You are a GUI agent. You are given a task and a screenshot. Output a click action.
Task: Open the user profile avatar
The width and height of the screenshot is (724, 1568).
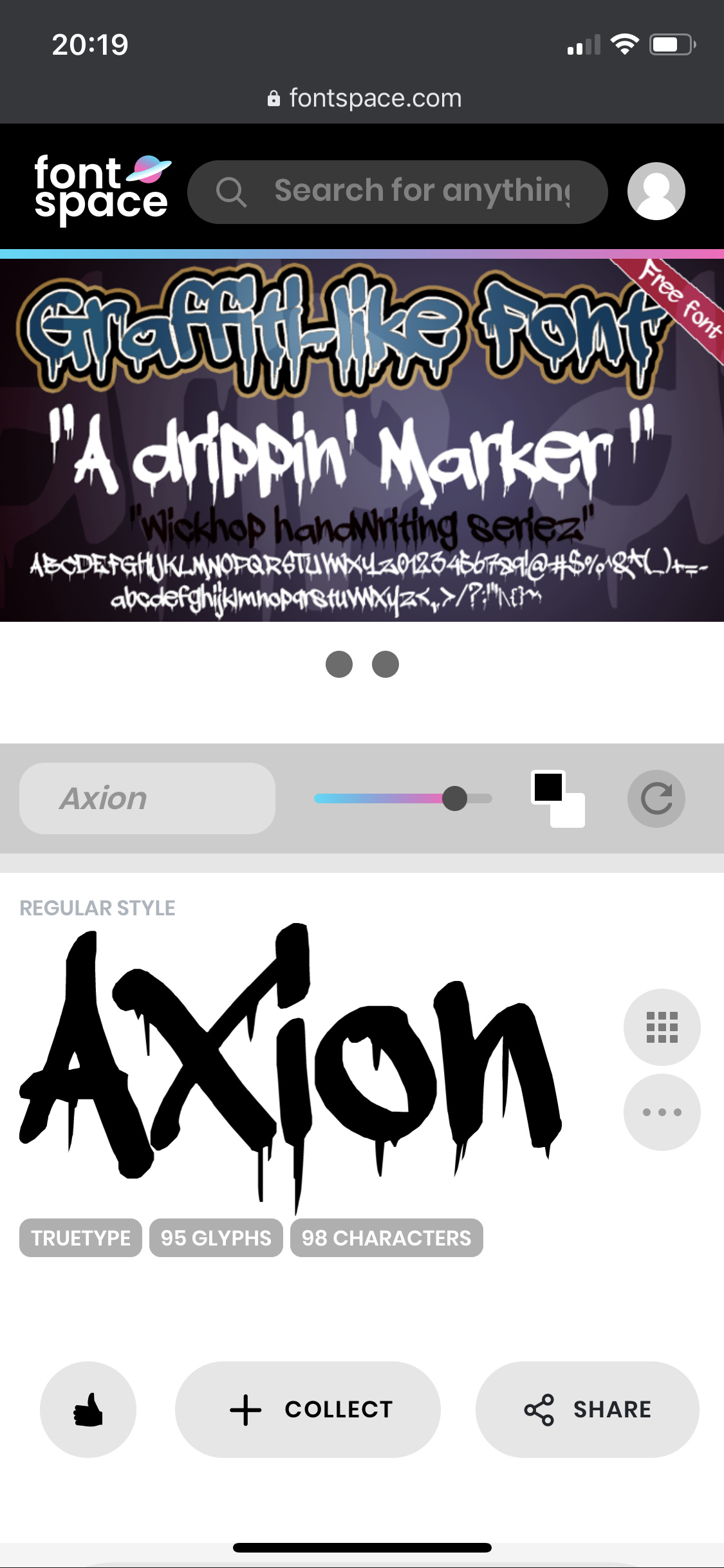[x=656, y=191]
